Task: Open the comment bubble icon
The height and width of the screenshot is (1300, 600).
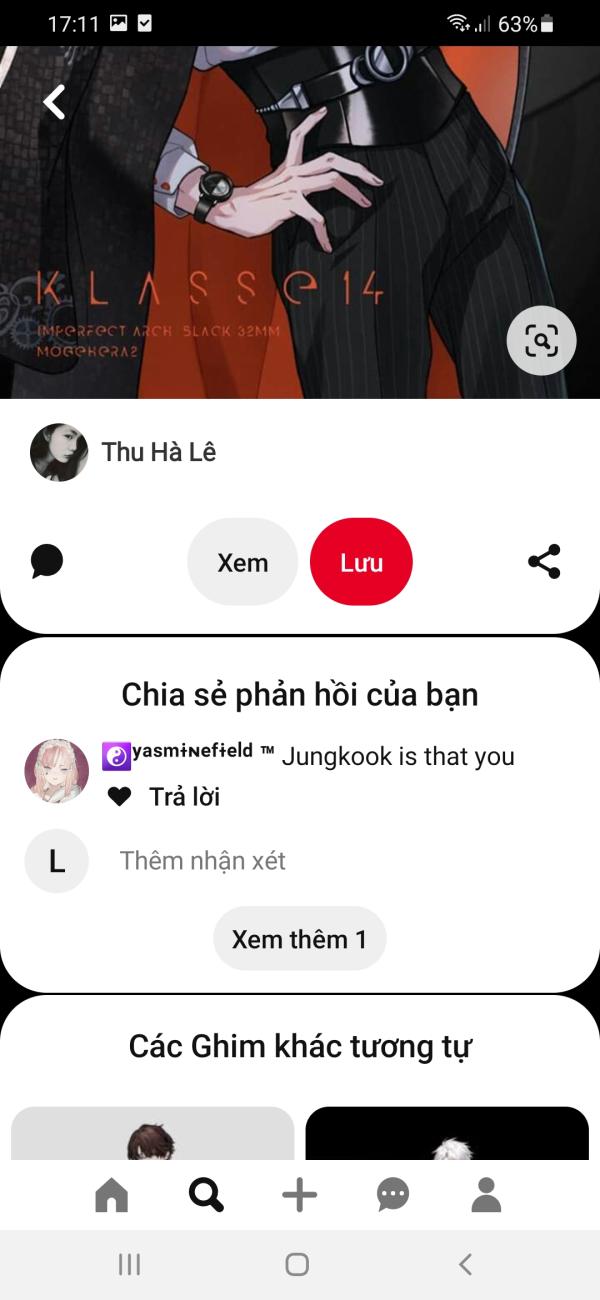Action: pos(47,562)
